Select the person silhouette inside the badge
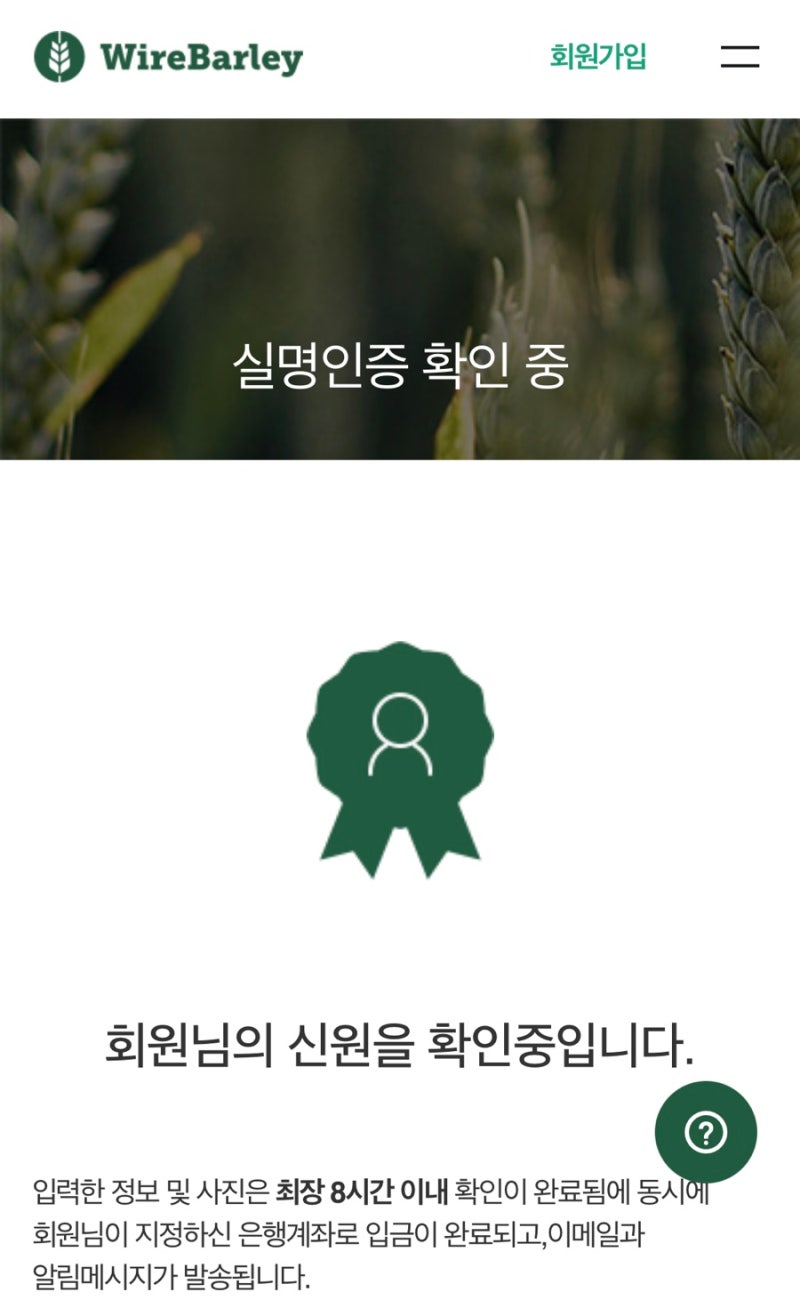This screenshot has height=1316, width=800. (x=398, y=740)
